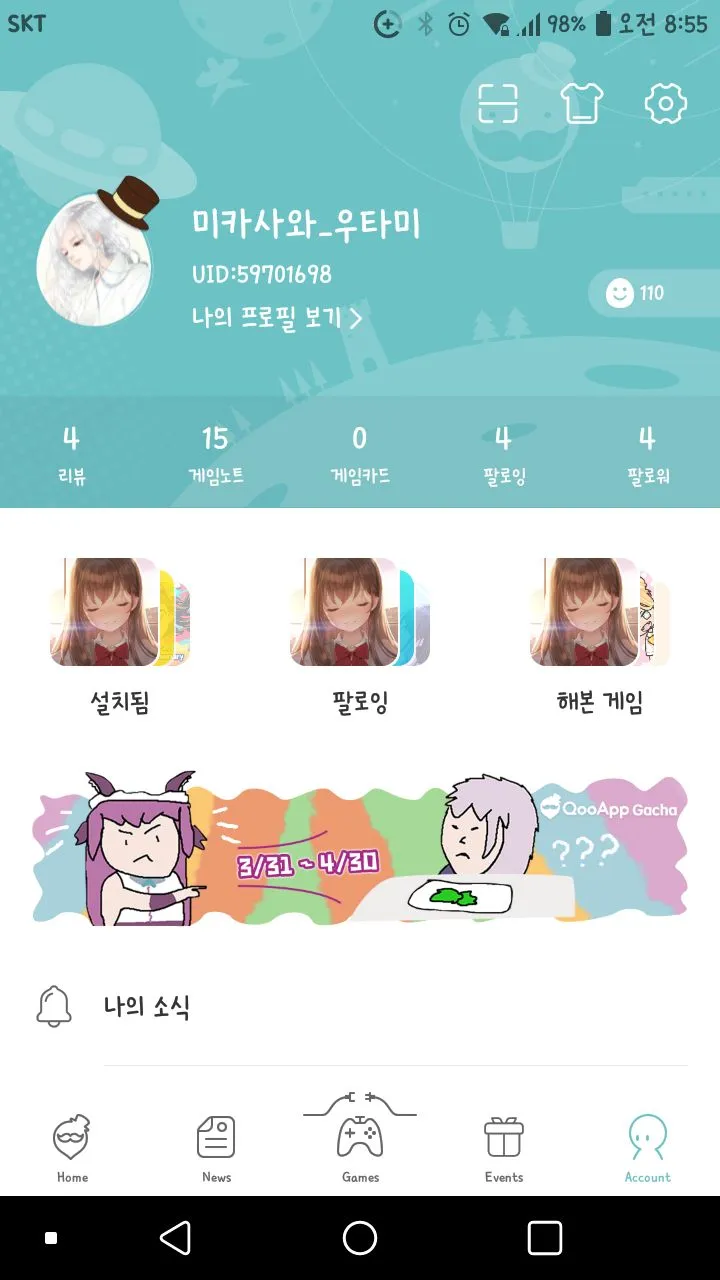The image size is (720, 1280).
Task: View 팔로워 list
Action: pos(647,454)
